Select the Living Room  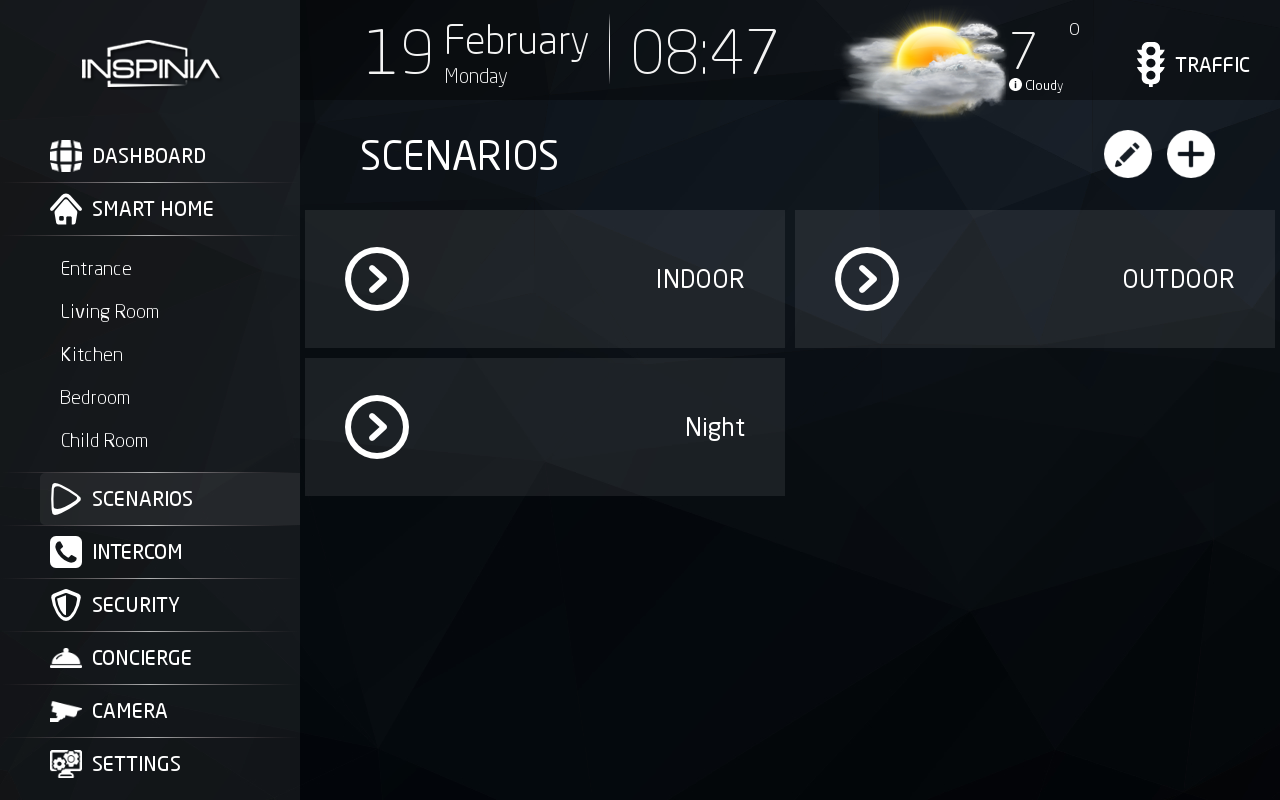[109, 312]
